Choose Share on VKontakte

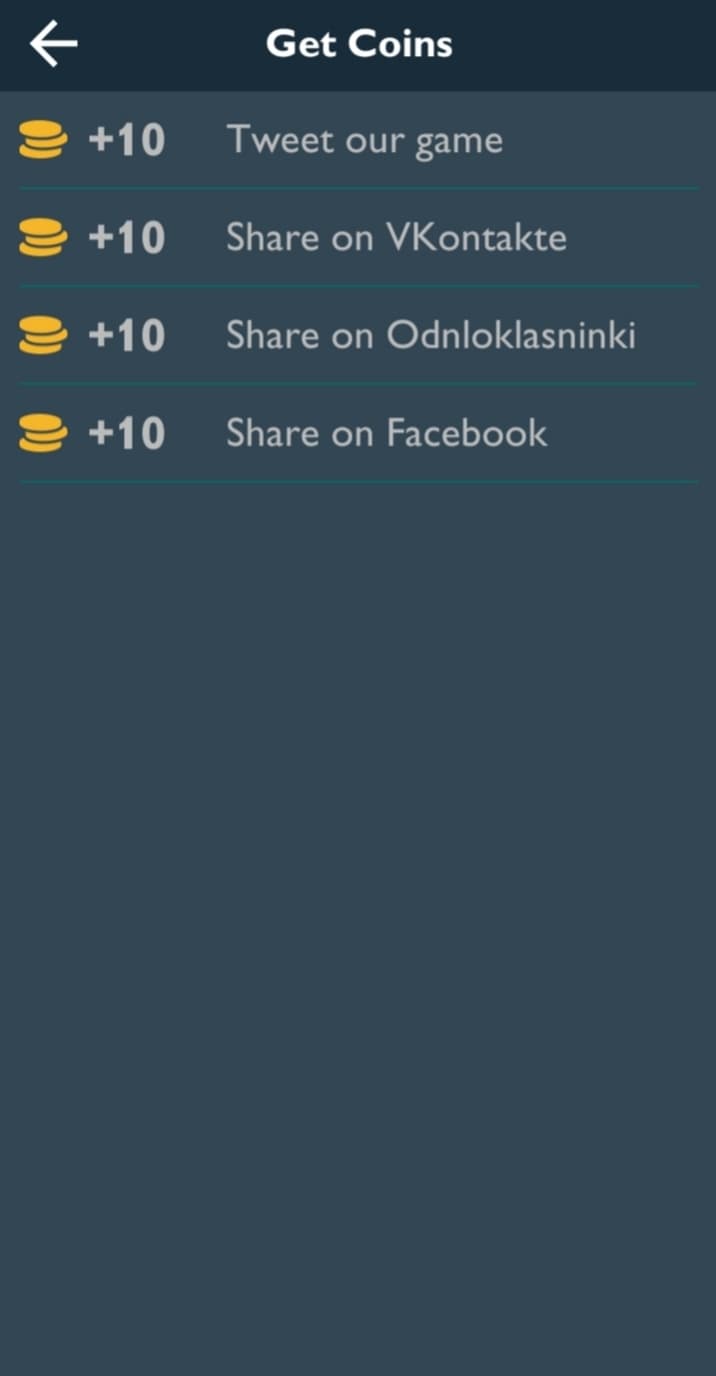point(358,238)
